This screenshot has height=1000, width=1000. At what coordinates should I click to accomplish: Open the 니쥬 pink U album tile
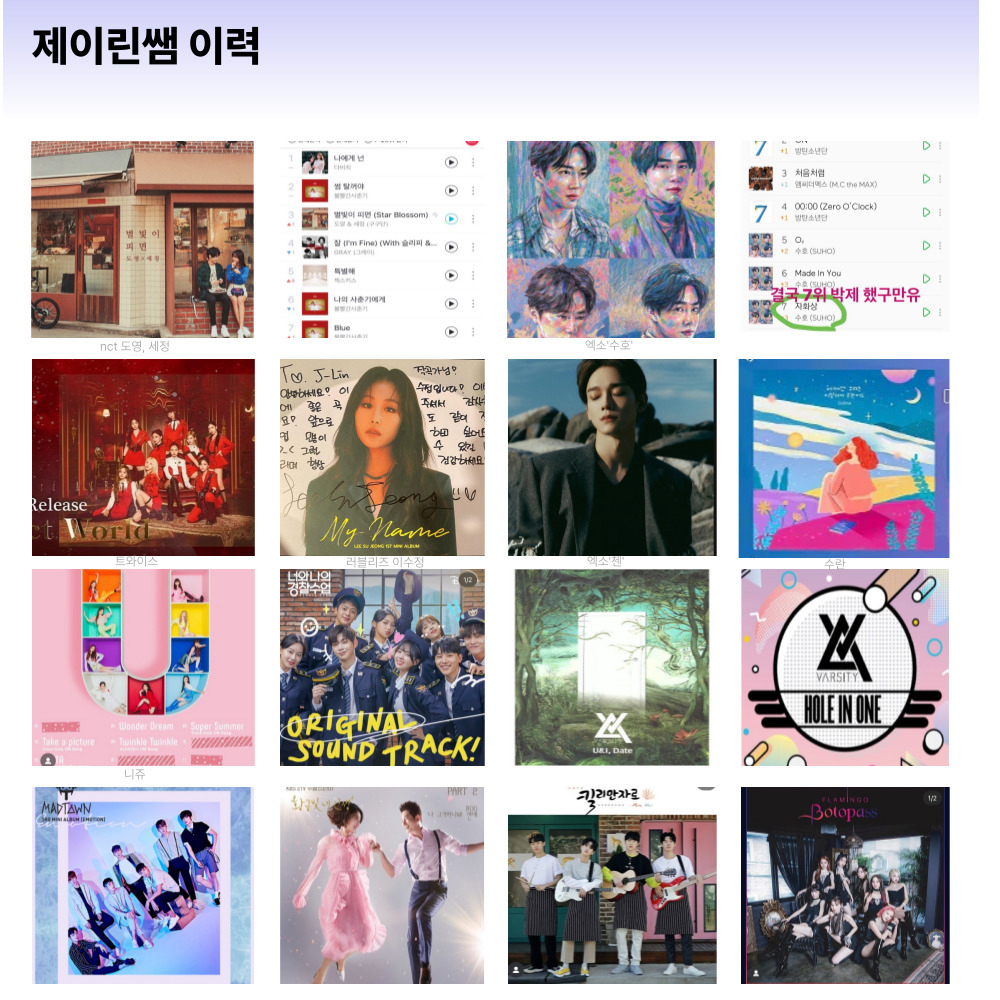tap(143, 667)
